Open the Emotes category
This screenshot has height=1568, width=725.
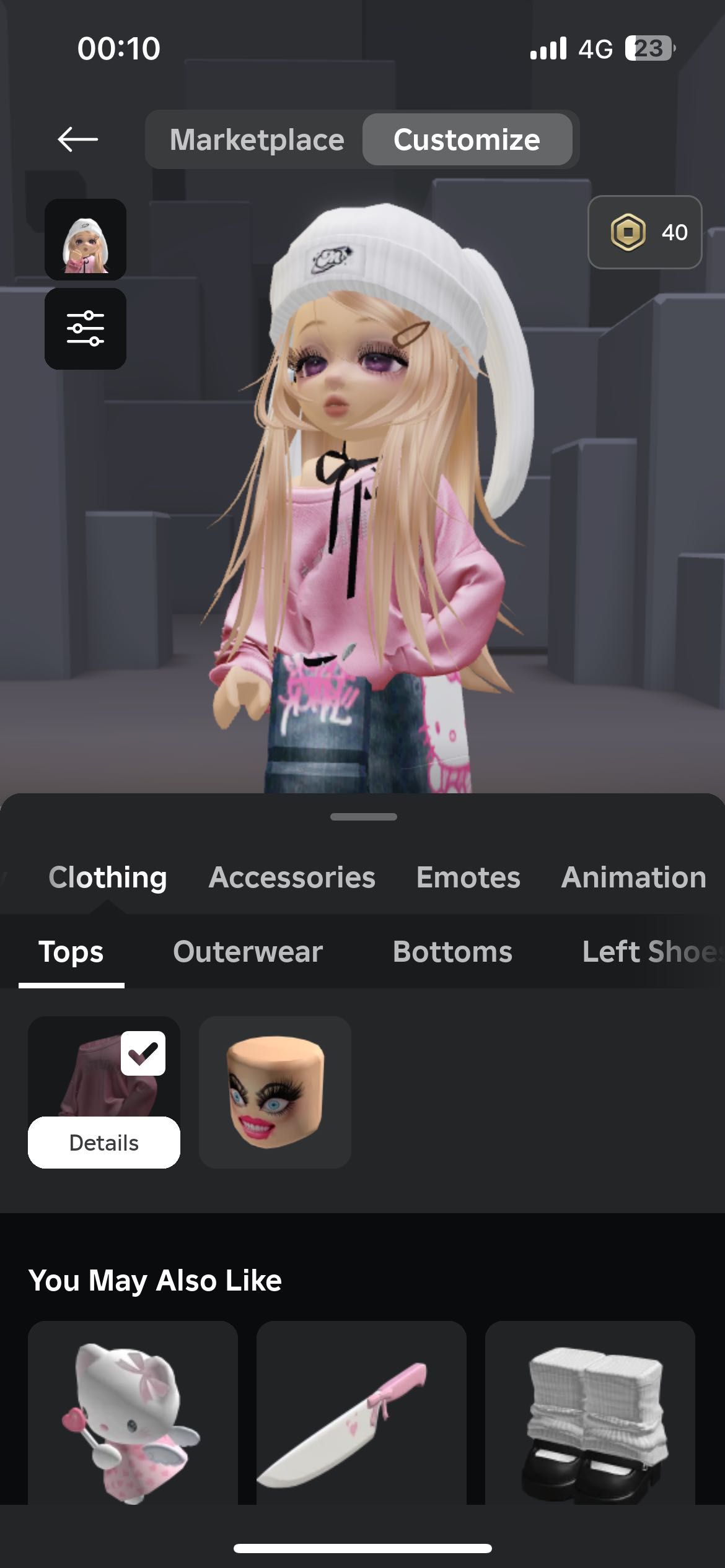tap(468, 878)
